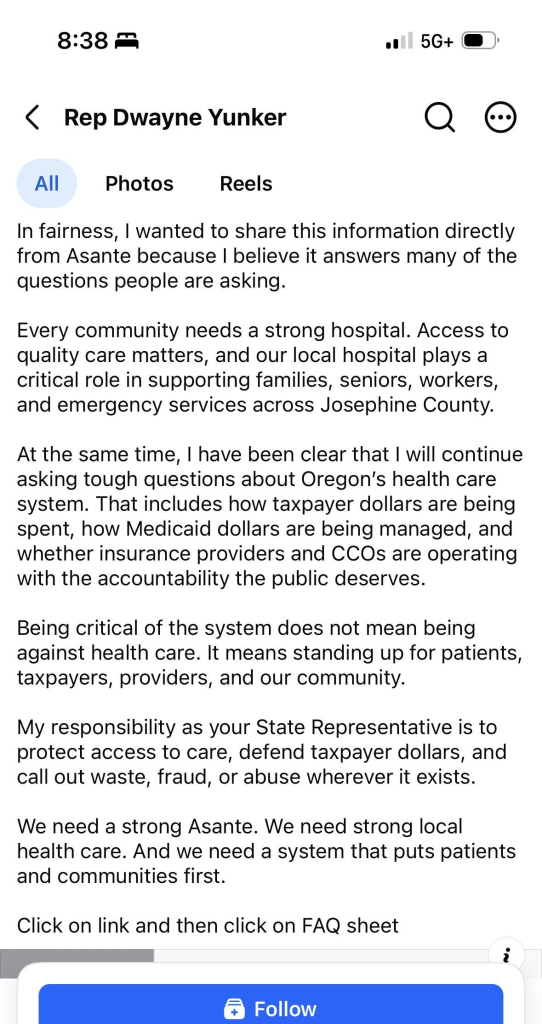Open the three-dot more options menu

[501, 118]
